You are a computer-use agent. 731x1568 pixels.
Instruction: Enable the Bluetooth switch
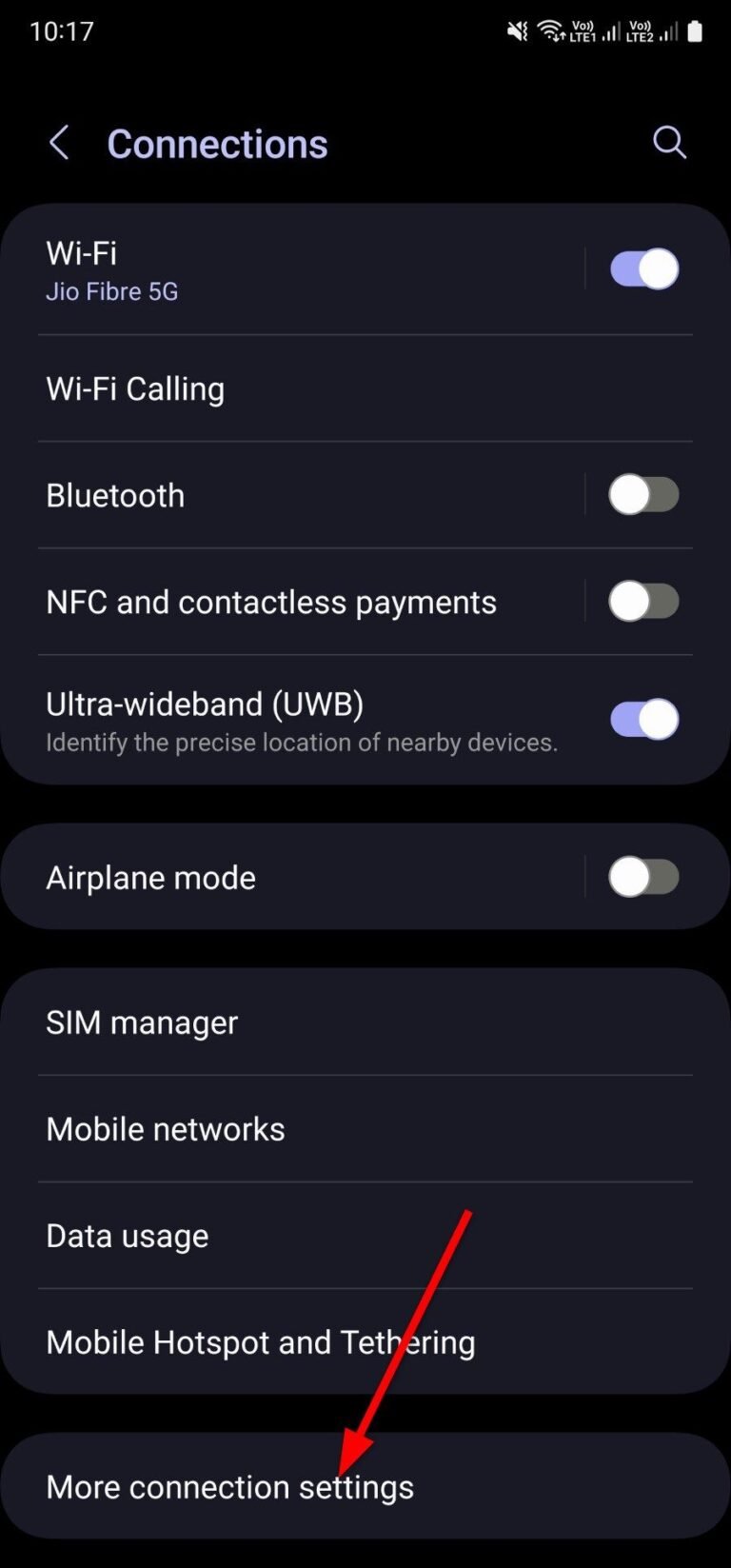tap(644, 495)
